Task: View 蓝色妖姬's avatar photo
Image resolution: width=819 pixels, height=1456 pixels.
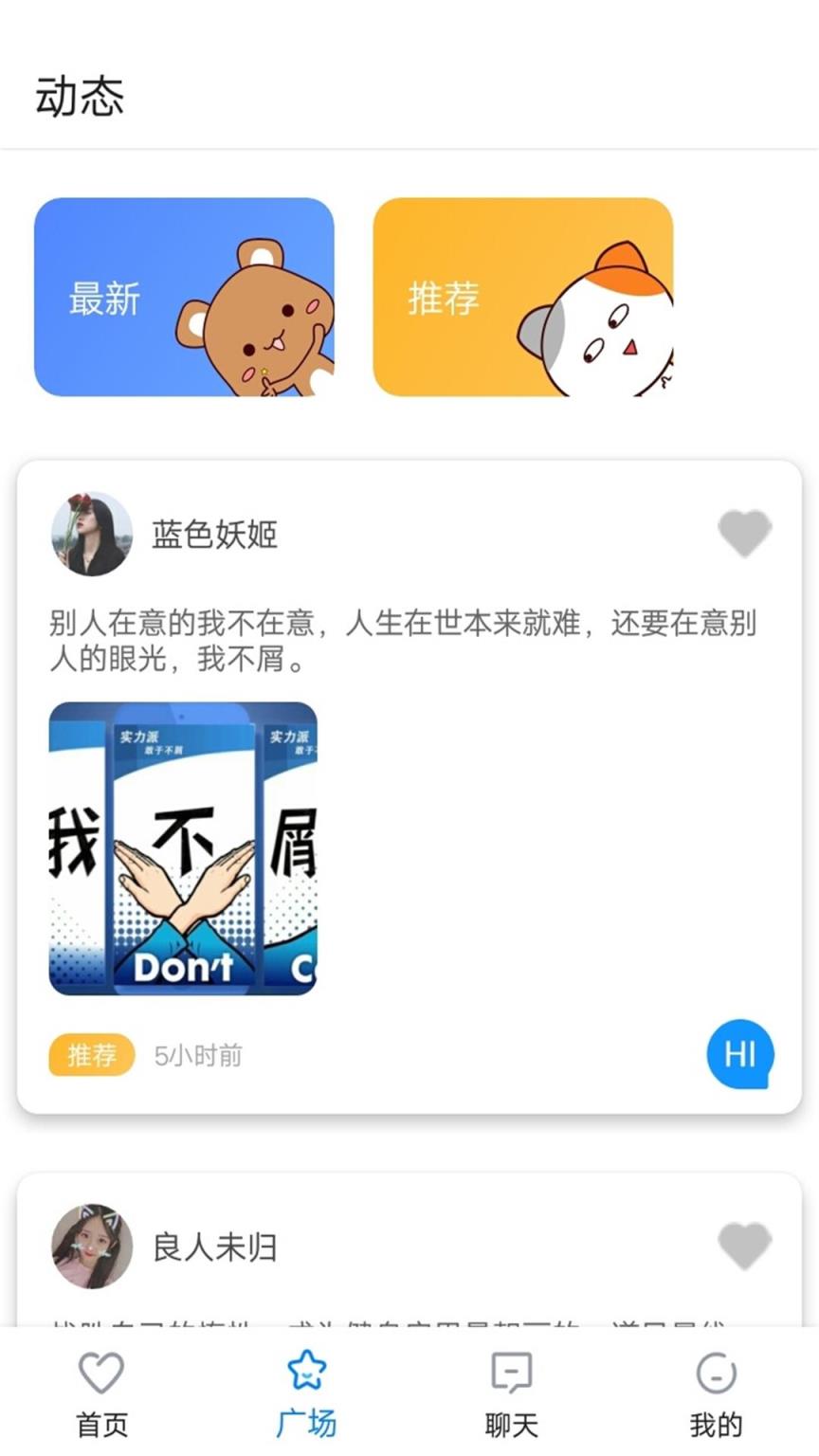Action: [x=92, y=533]
